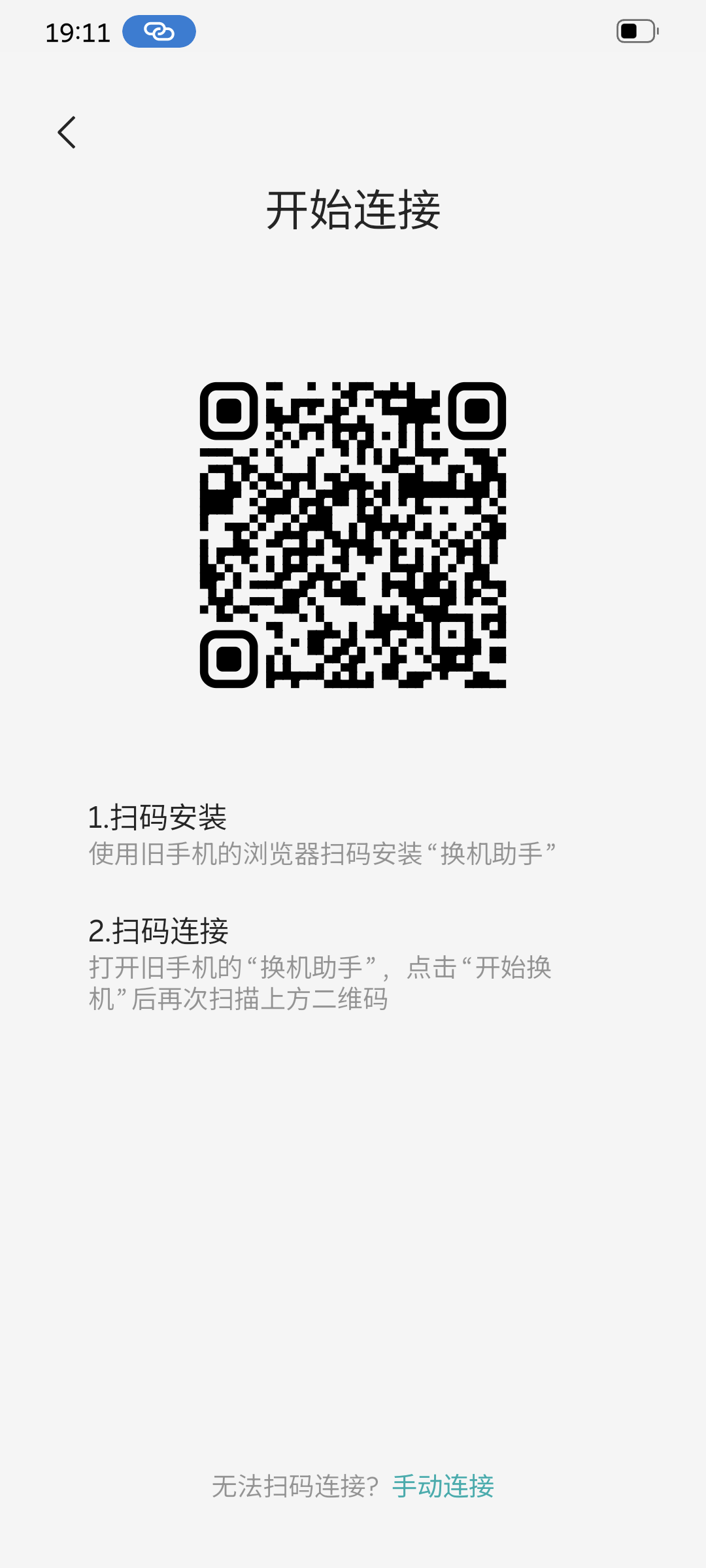Tap the blue link pill in the status bar
Image resolution: width=706 pixels, height=1568 pixels.
tap(159, 31)
